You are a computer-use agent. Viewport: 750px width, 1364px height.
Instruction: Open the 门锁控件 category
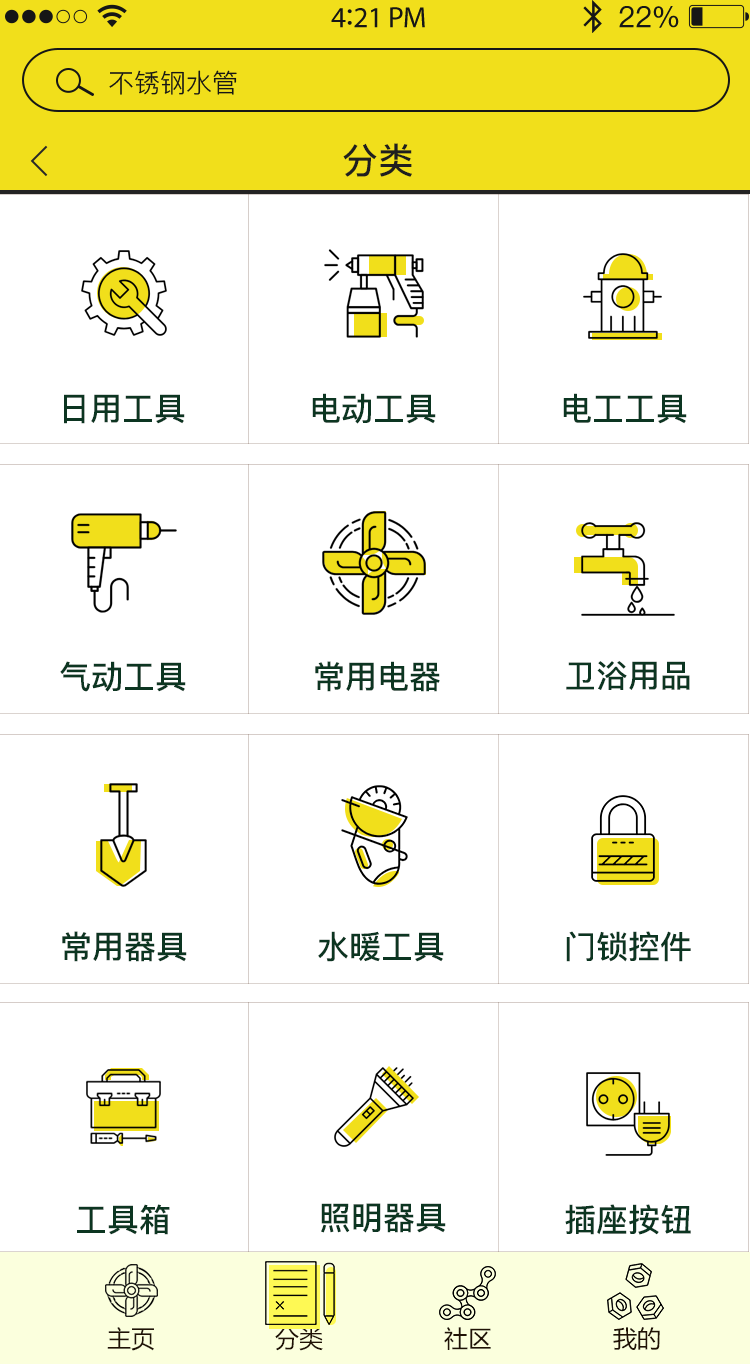[623, 859]
